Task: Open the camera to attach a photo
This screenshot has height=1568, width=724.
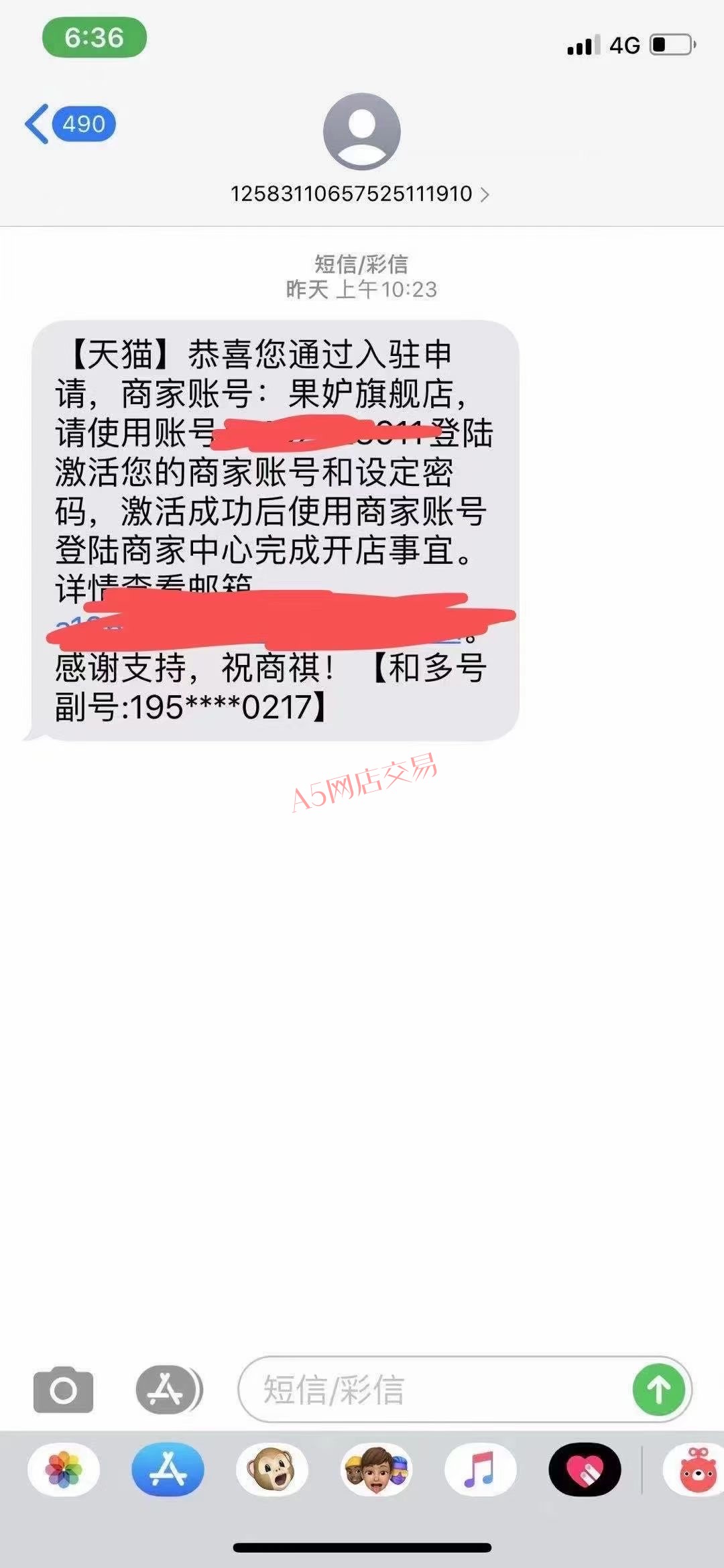Action: pos(64,1390)
